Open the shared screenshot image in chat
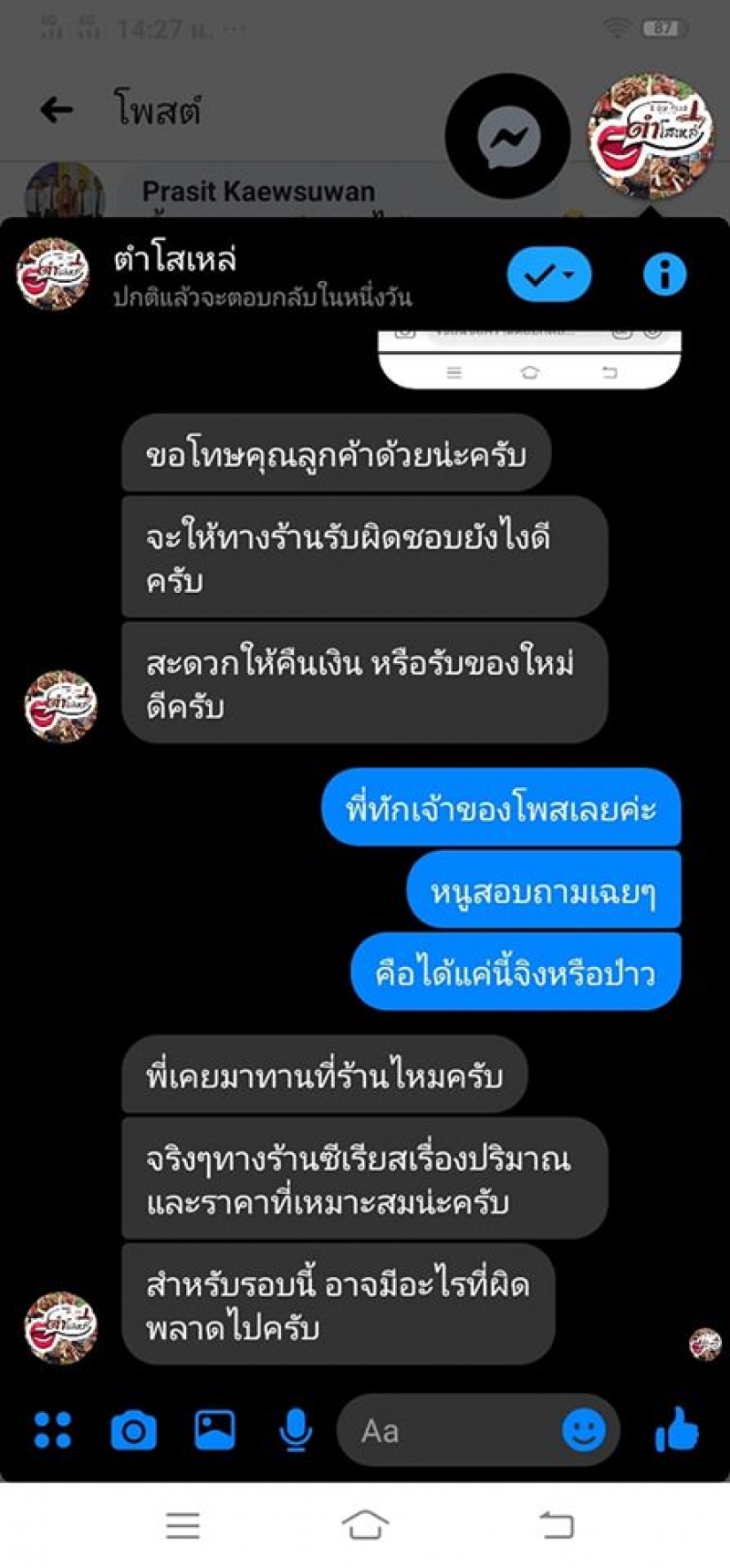Screen dimensions: 730x1568 pyautogui.click(x=529, y=360)
